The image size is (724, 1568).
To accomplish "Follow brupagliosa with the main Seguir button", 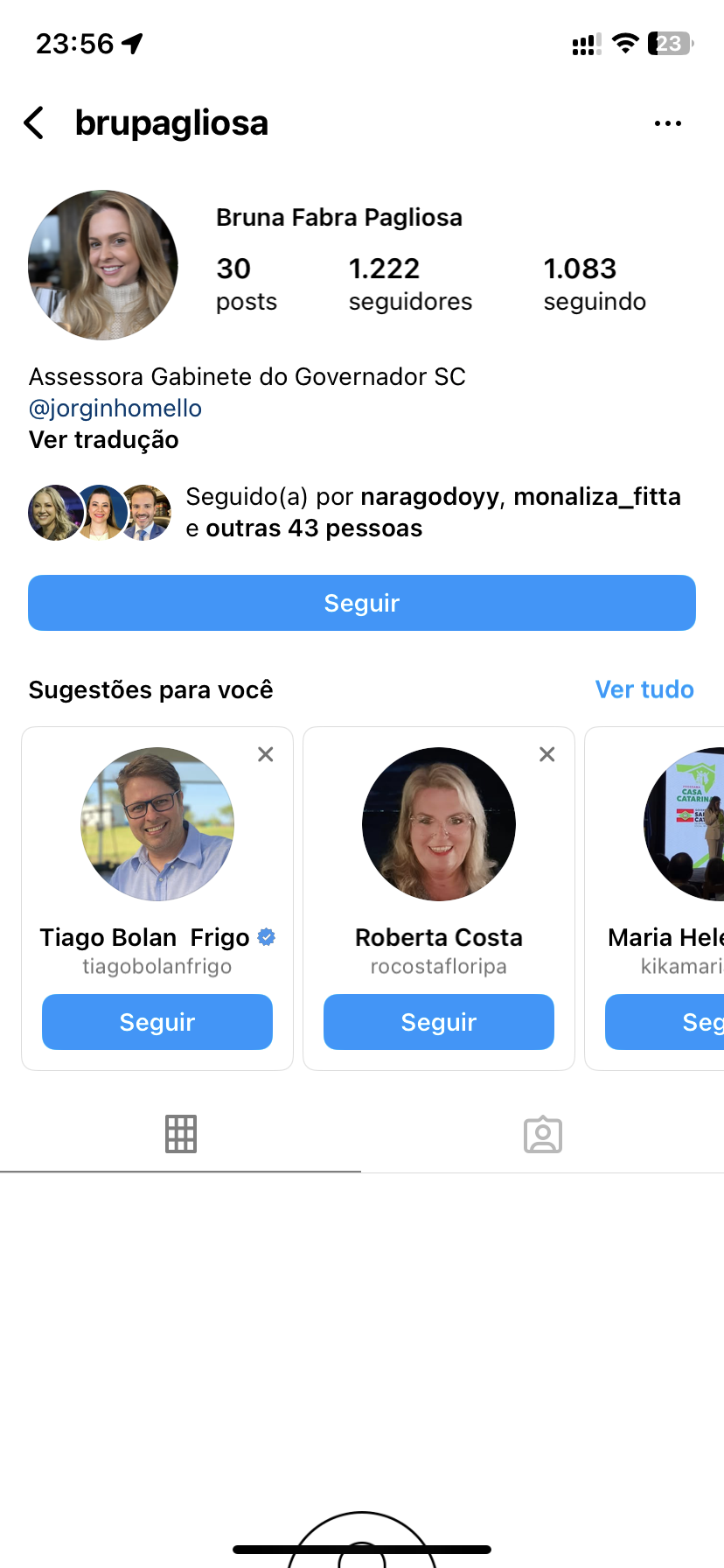I will pyautogui.click(x=361, y=603).
